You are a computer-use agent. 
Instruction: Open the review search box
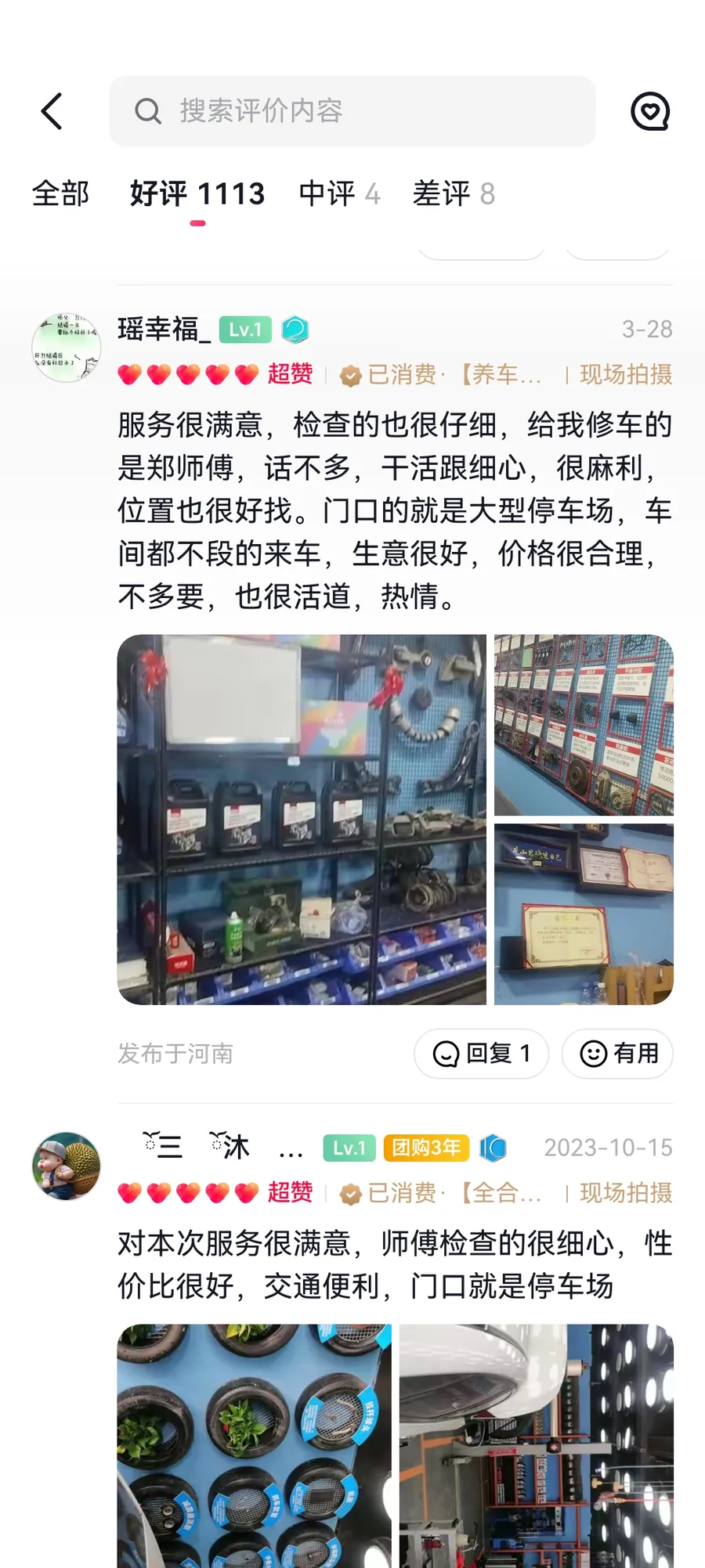352,111
